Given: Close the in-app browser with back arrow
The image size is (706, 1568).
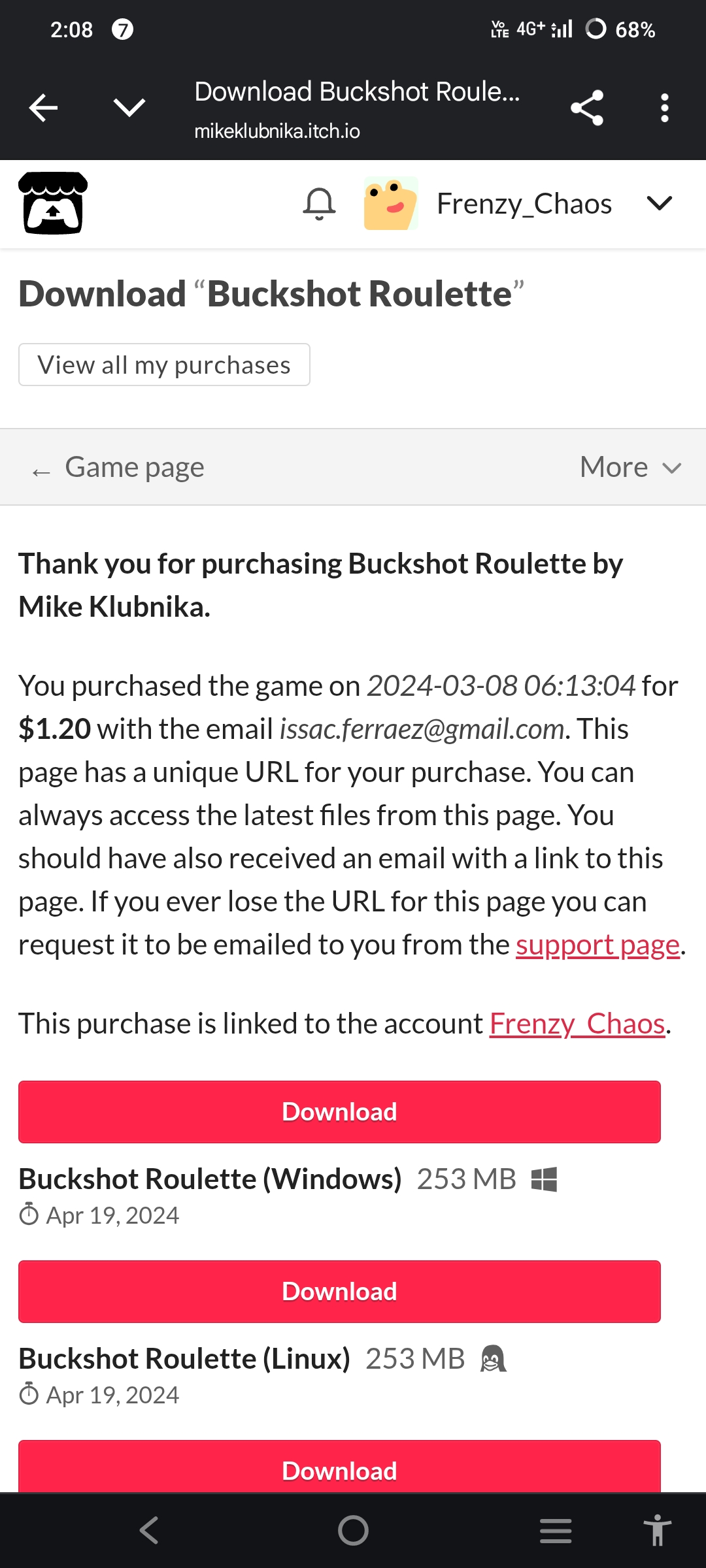Looking at the screenshot, I should 44,108.
